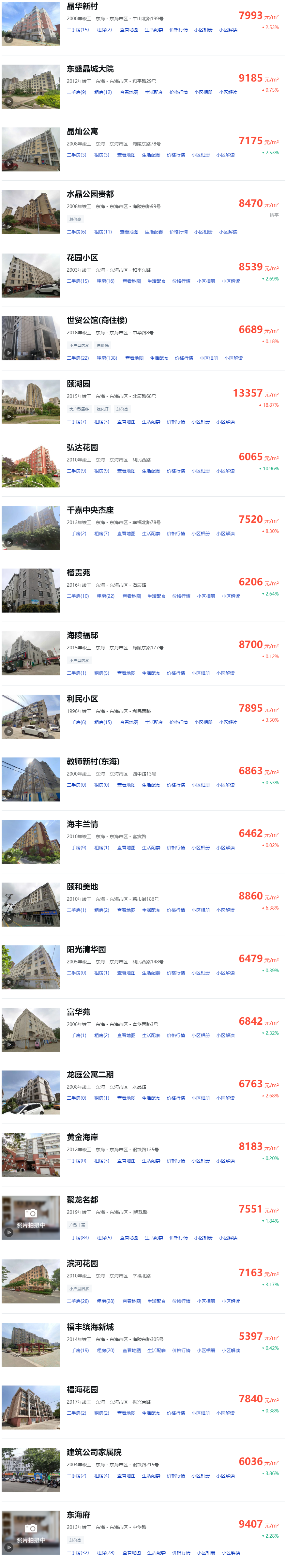View 租房(15) for 利民小区
Image resolution: width=286 pixels, height=1568 pixels.
[x=103, y=722]
